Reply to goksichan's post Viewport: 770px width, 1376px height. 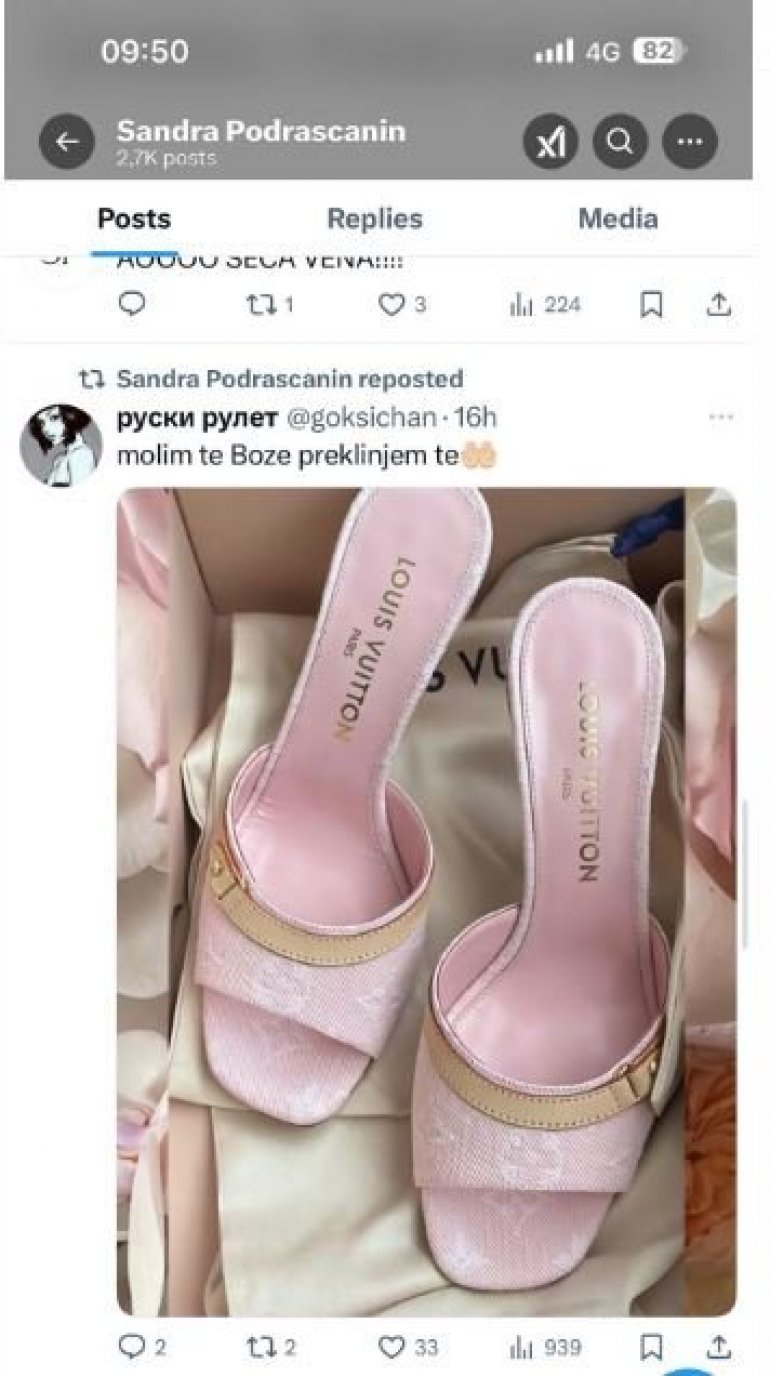coord(132,1347)
